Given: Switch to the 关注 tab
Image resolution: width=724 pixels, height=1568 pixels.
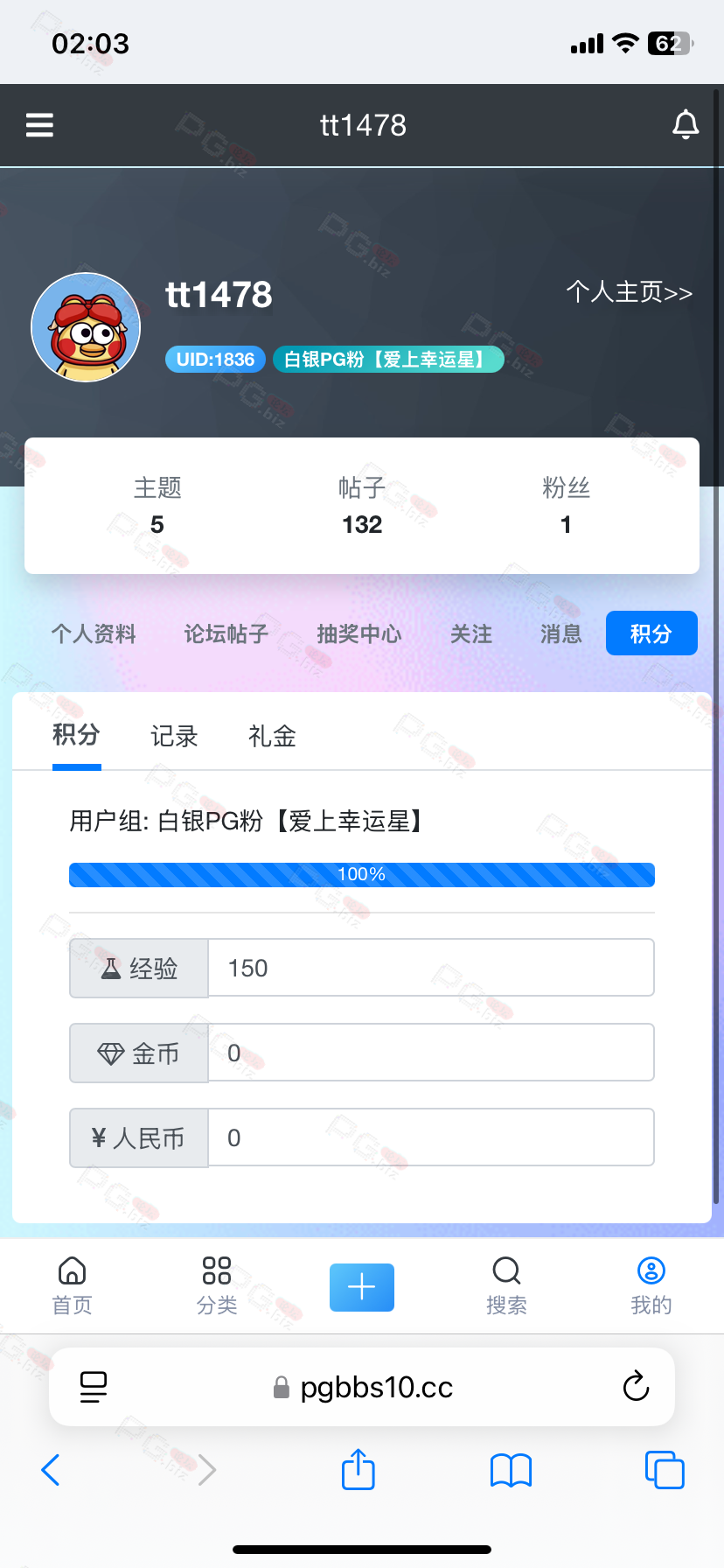Looking at the screenshot, I should pos(471,633).
